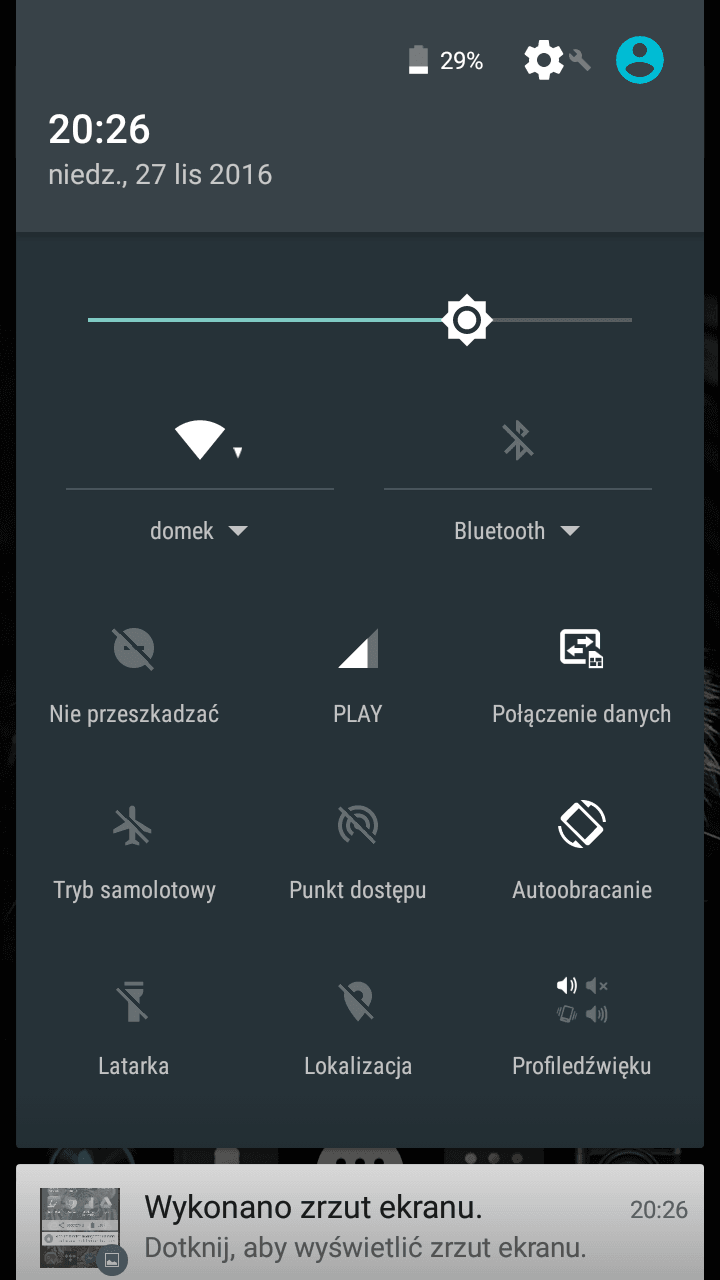The image size is (720, 1280).
Task: Toggle Autoobracanie screen rotation
Action: 582,851
